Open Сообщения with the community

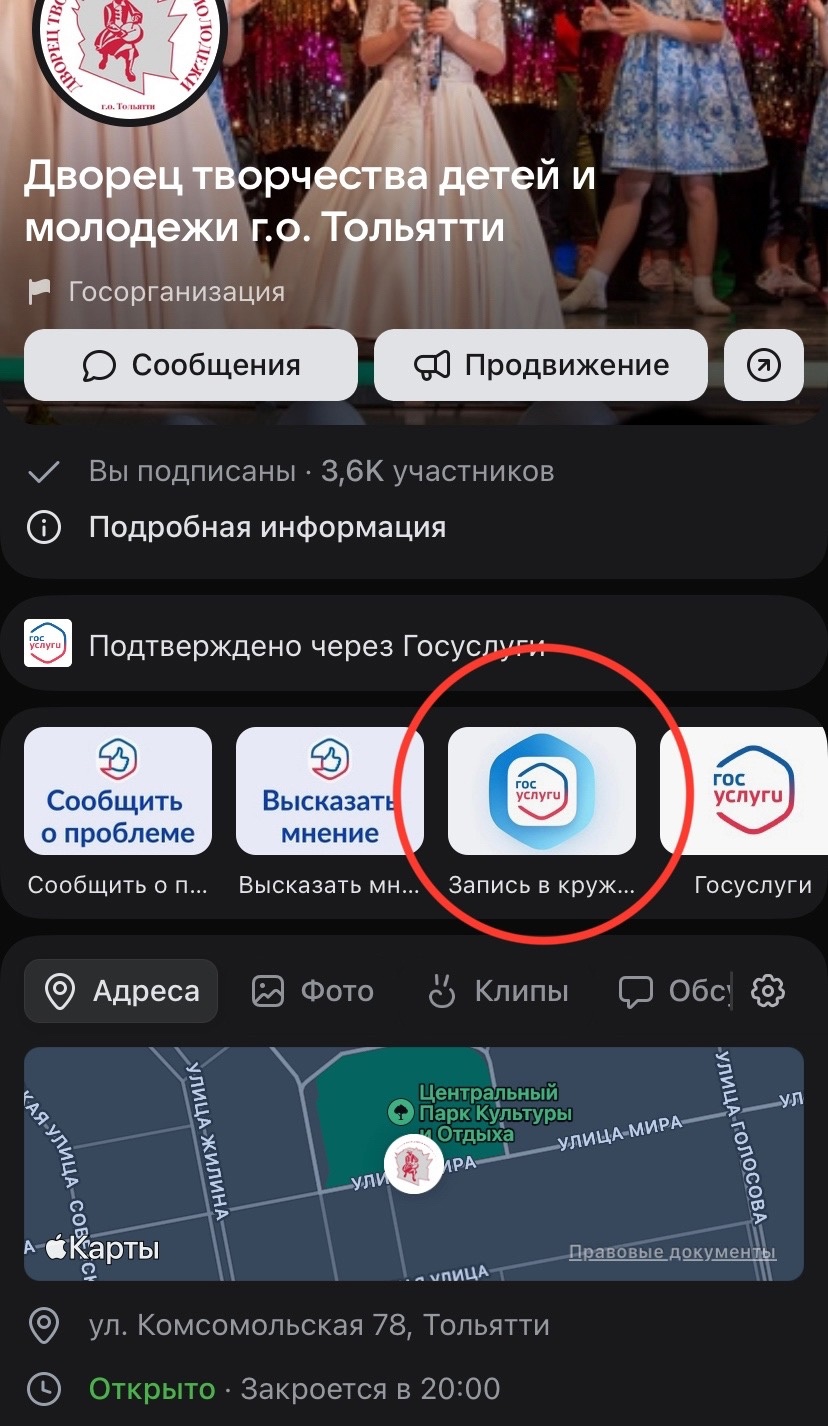pos(191,365)
